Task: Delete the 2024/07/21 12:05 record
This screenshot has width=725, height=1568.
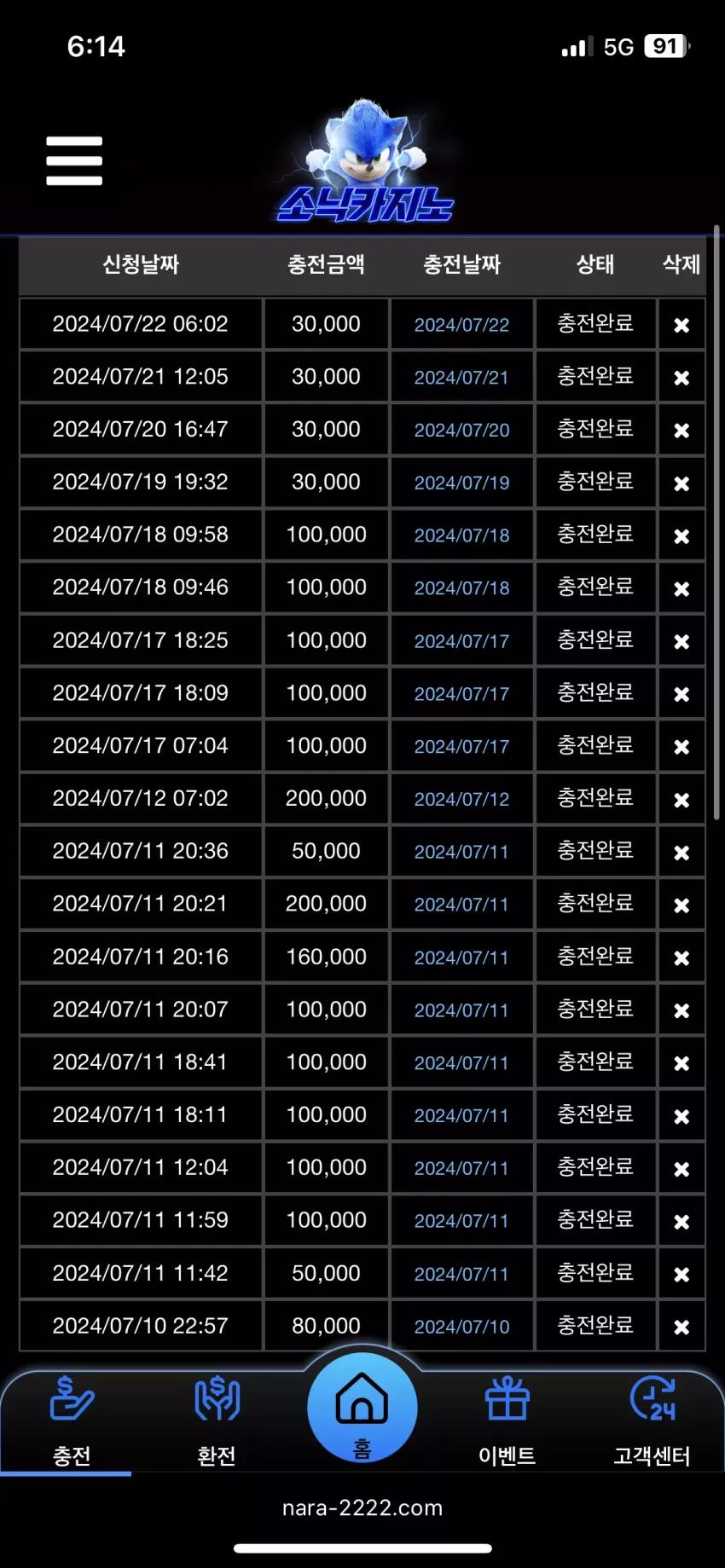Action: coord(681,378)
